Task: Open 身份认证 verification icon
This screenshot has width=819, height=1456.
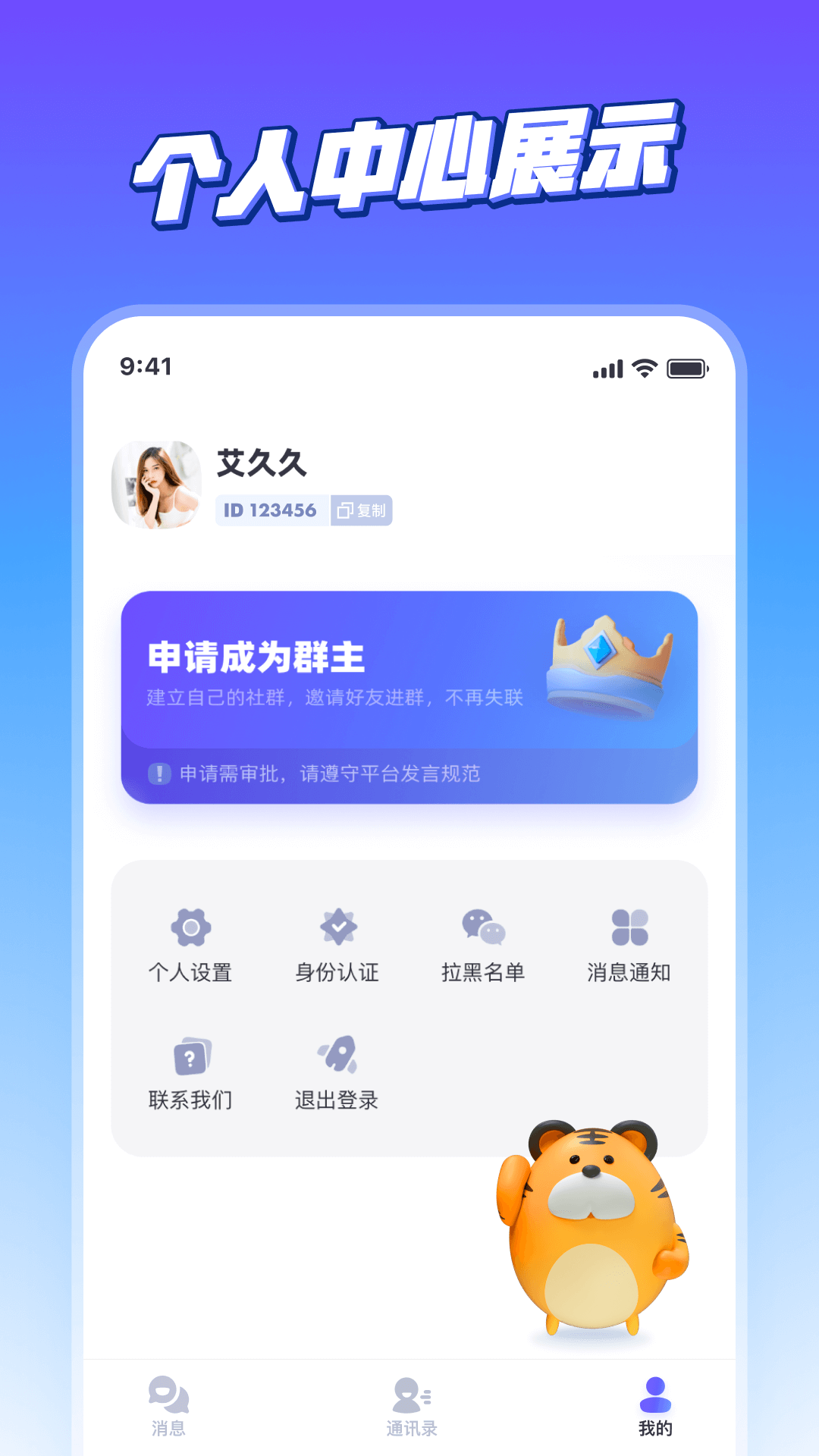Action: pos(338,928)
